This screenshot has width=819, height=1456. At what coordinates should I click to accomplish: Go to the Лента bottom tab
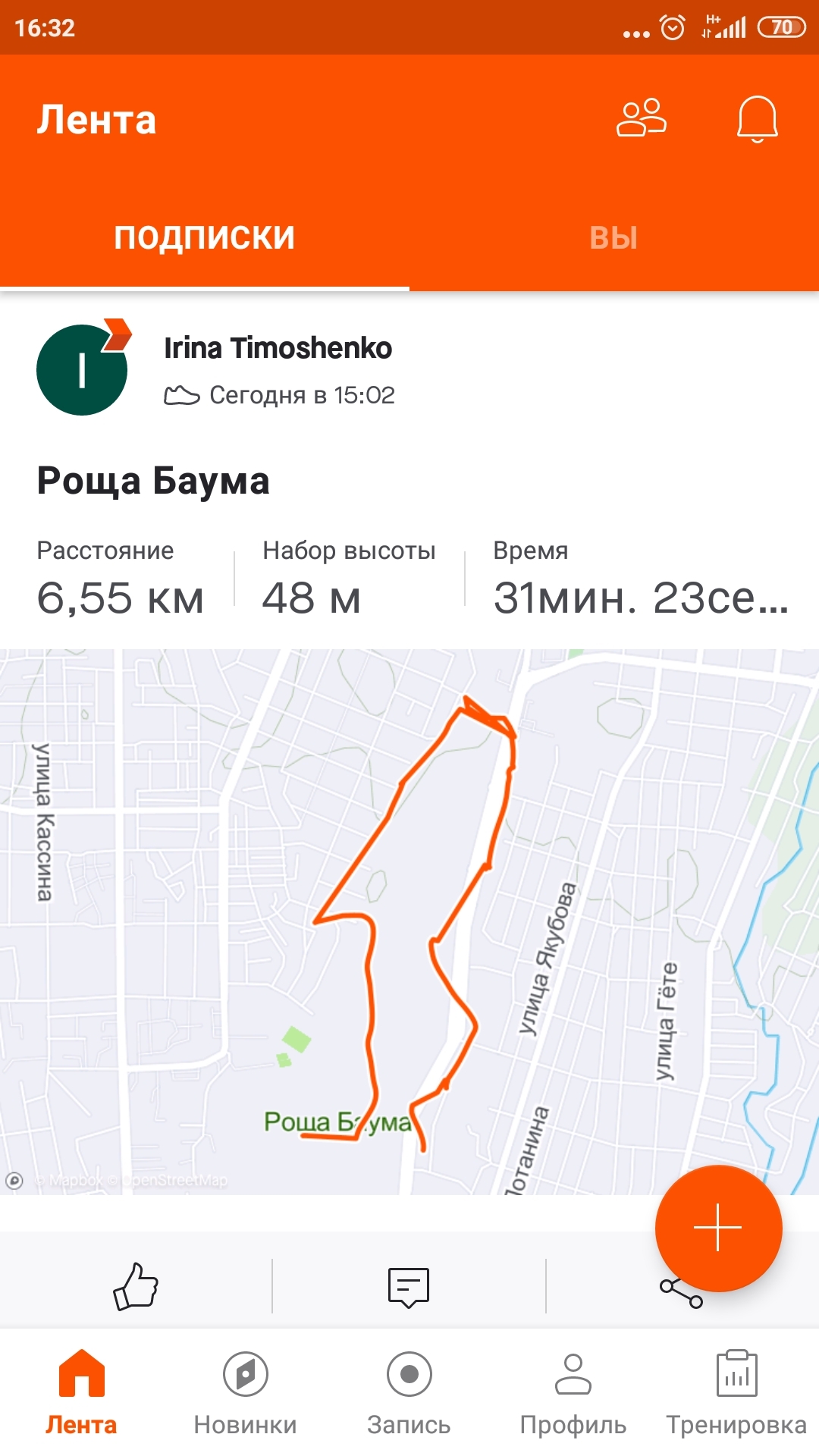click(x=81, y=1392)
